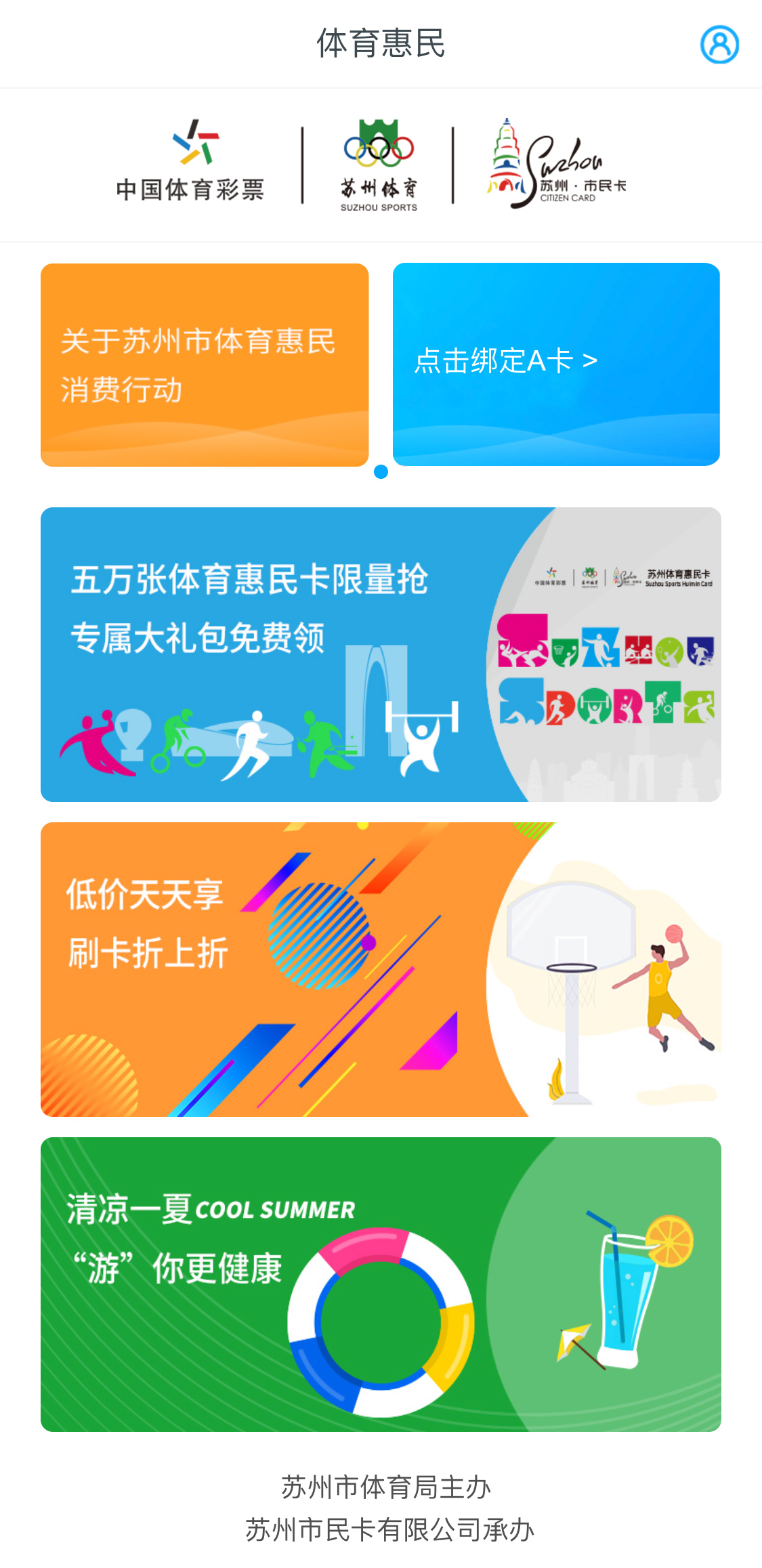Open 关于苏州市体育惠民消费行动 card
Screen dimensions: 762x1568
[205, 364]
